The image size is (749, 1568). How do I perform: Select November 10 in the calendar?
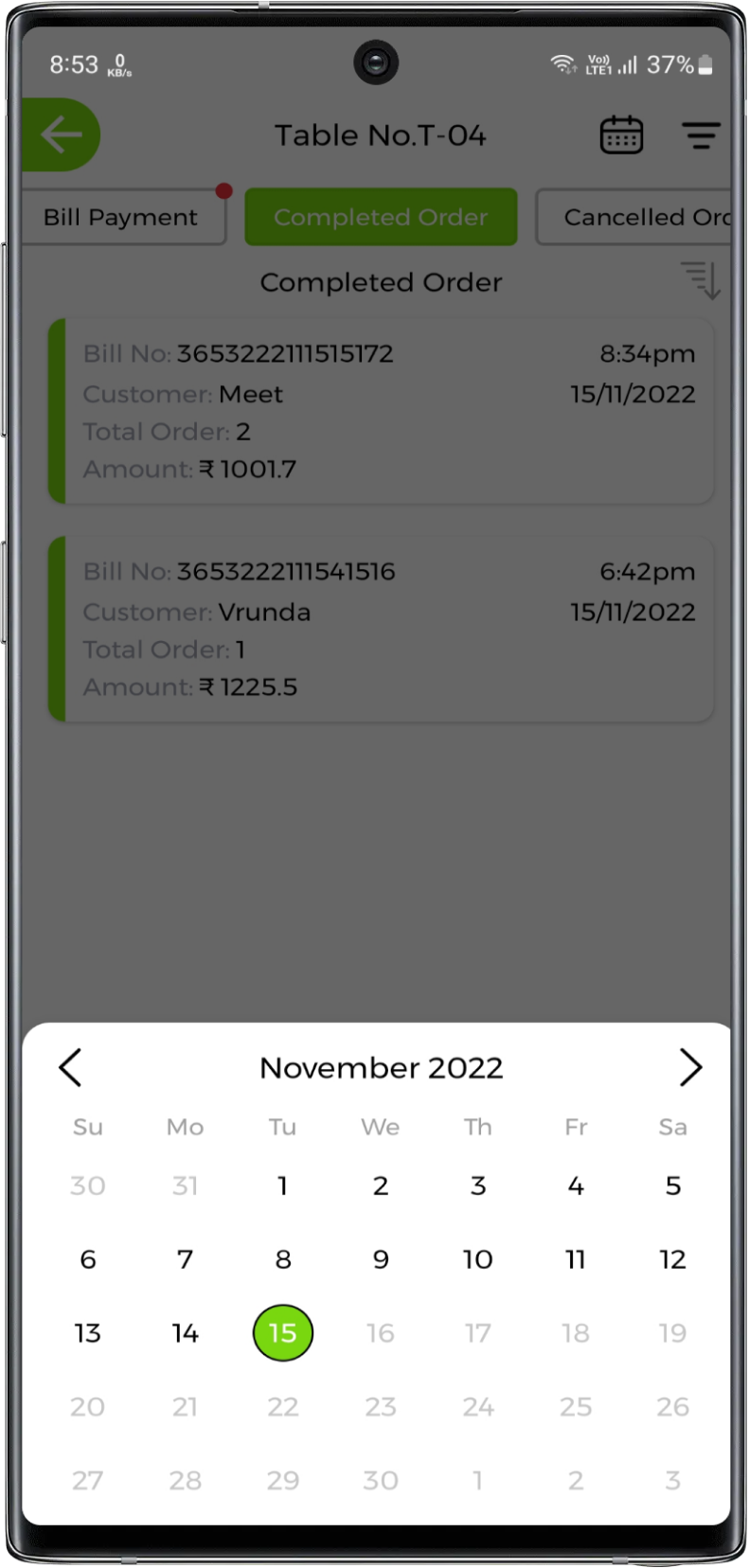[x=477, y=1259]
